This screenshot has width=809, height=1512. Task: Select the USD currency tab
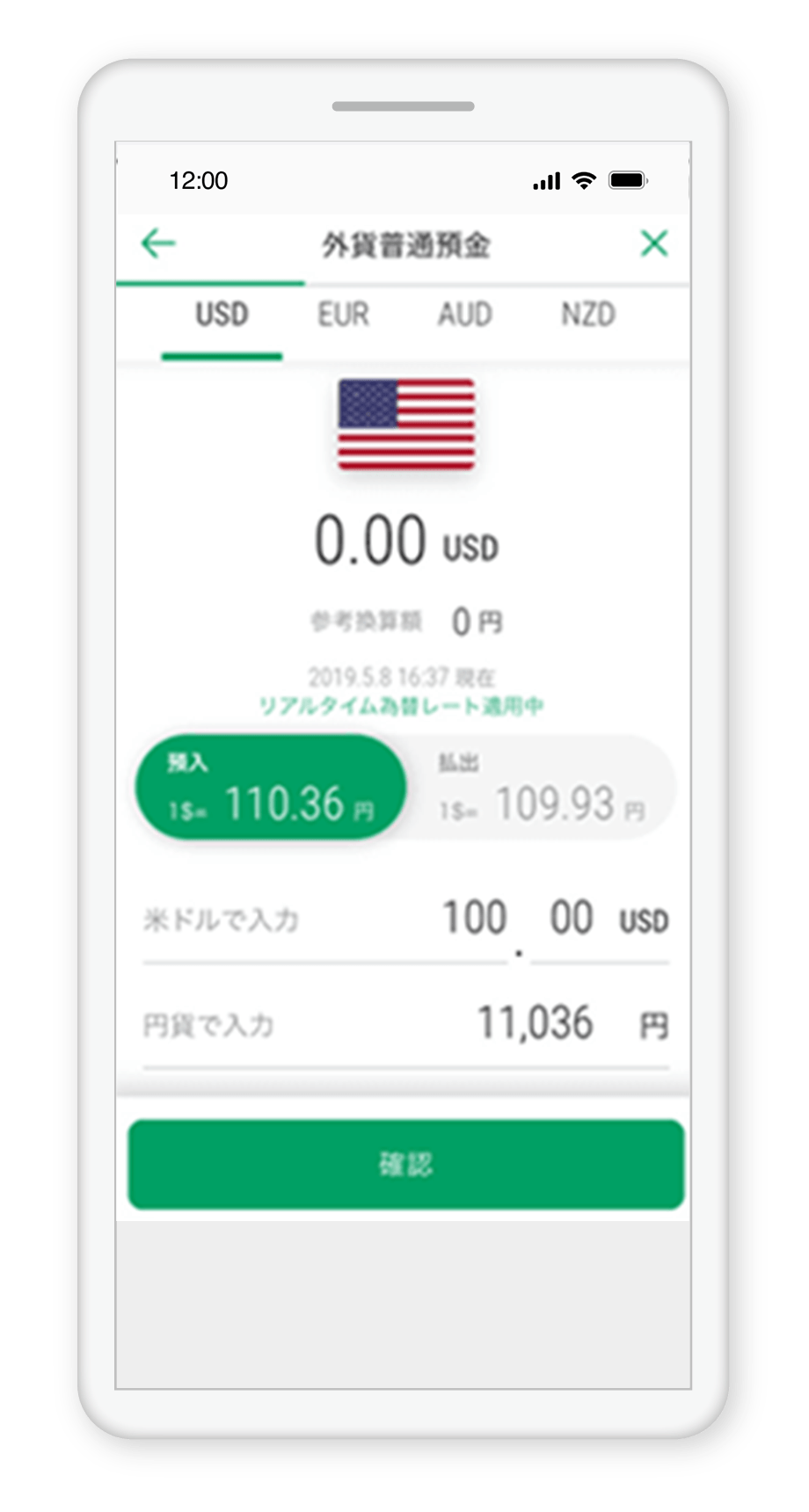(x=222, y=316)
